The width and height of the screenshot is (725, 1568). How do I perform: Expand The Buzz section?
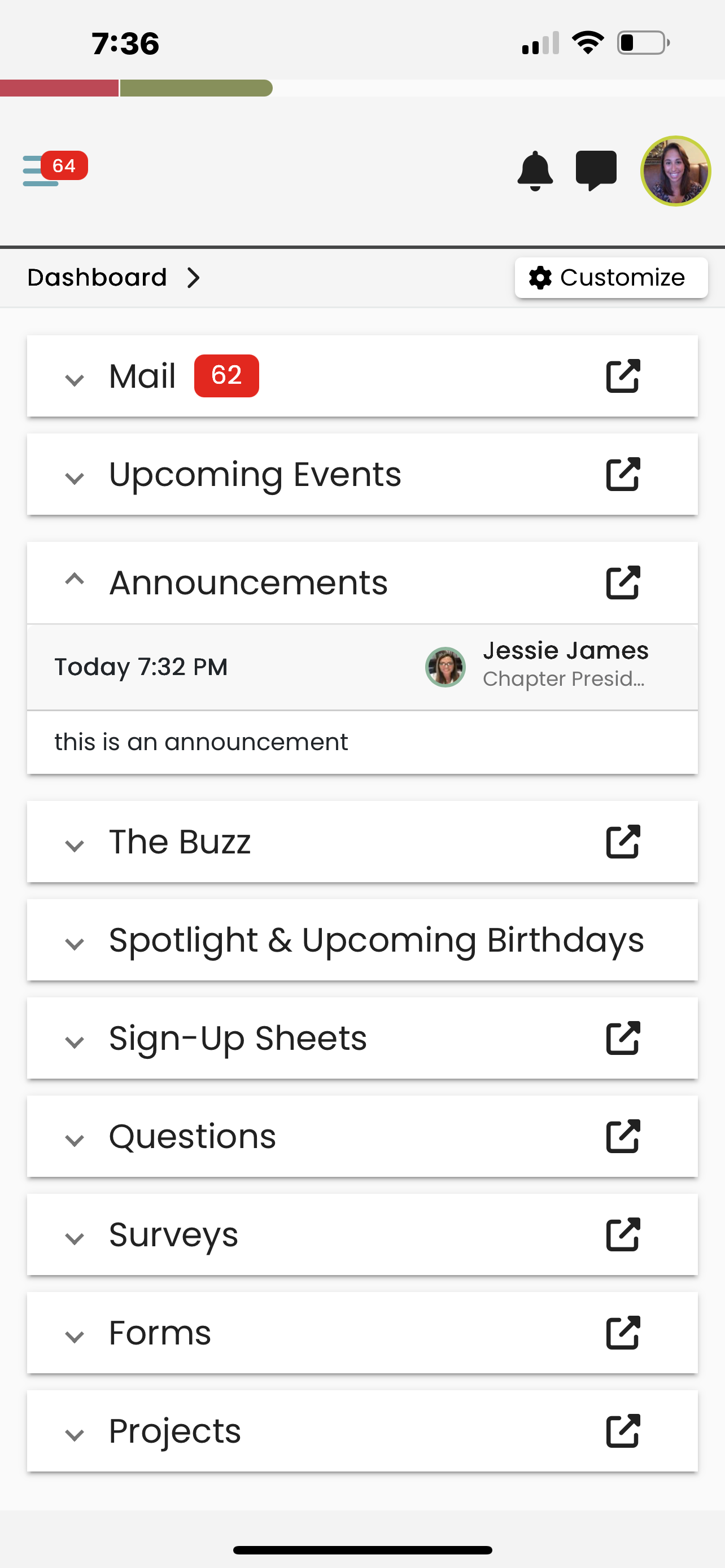coord(75,846)
